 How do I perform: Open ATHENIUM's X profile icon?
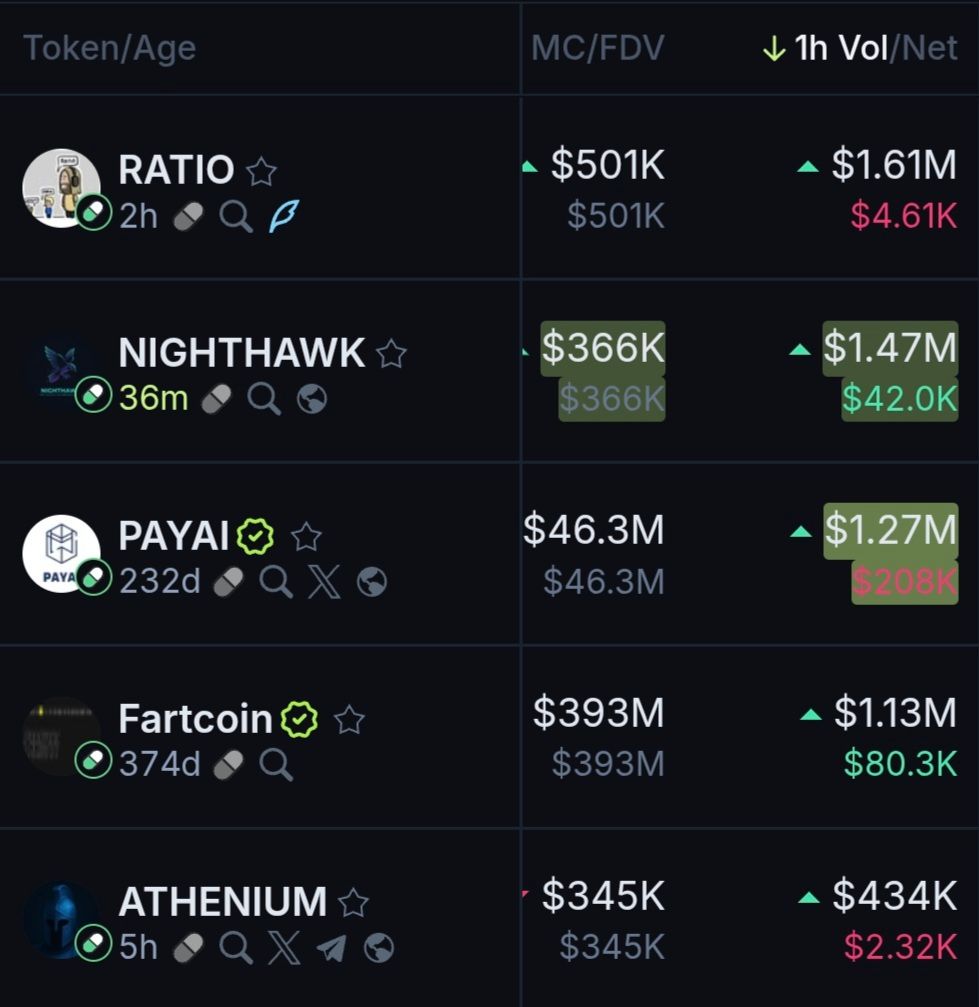coord(284,947)
